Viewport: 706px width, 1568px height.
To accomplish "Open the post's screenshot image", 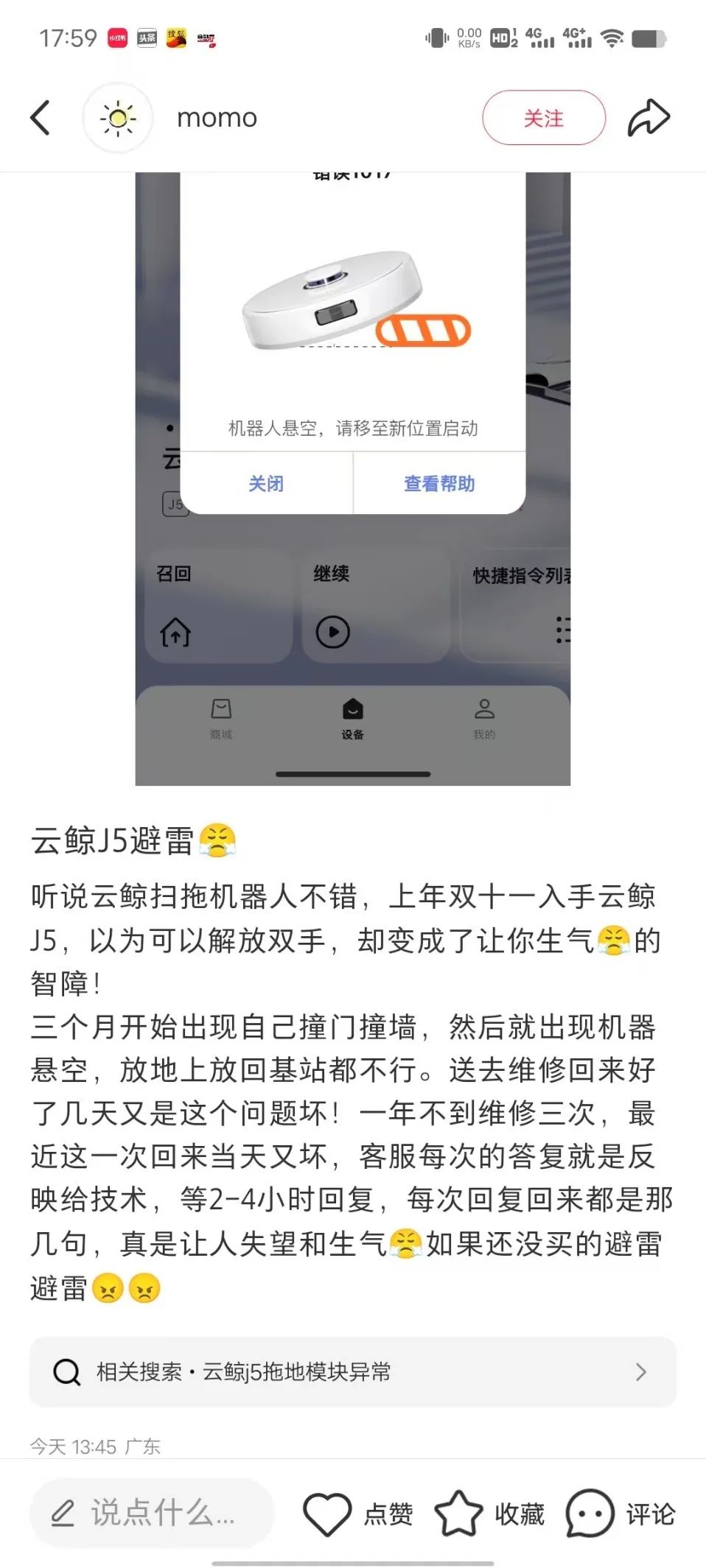I will pos(352,479).
